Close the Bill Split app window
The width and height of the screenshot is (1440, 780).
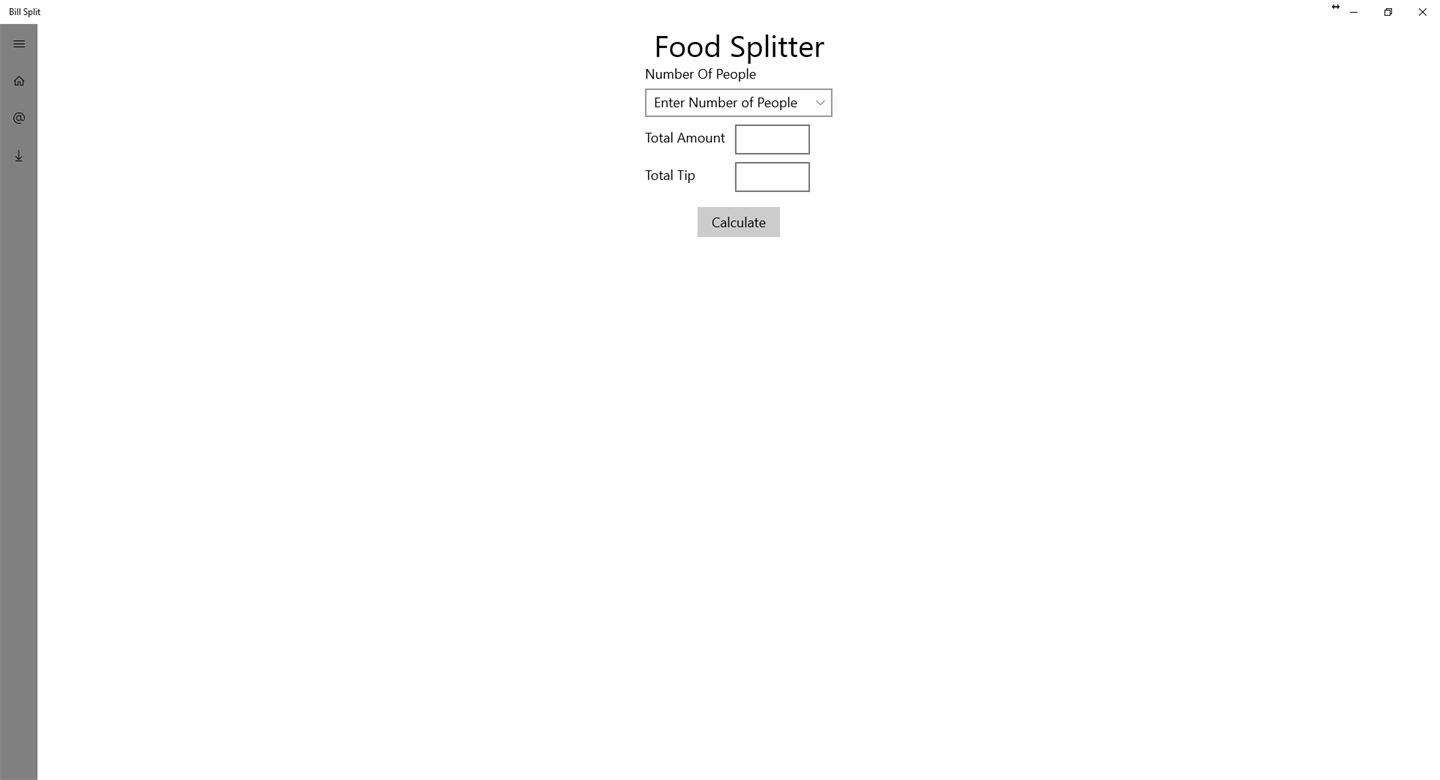[1422, 12]
